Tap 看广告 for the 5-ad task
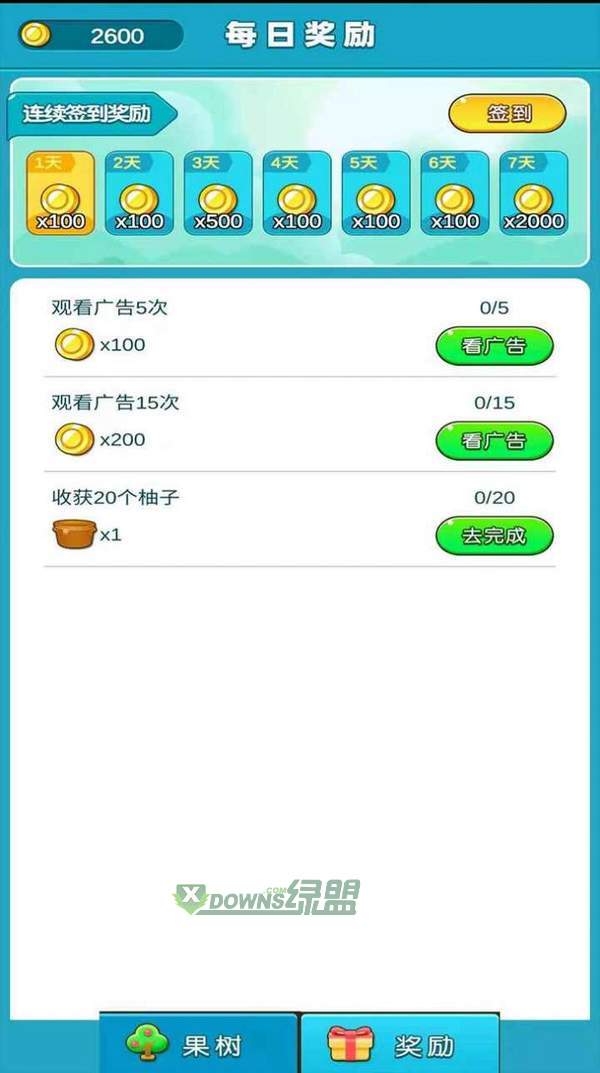 (x=494, y=346)
